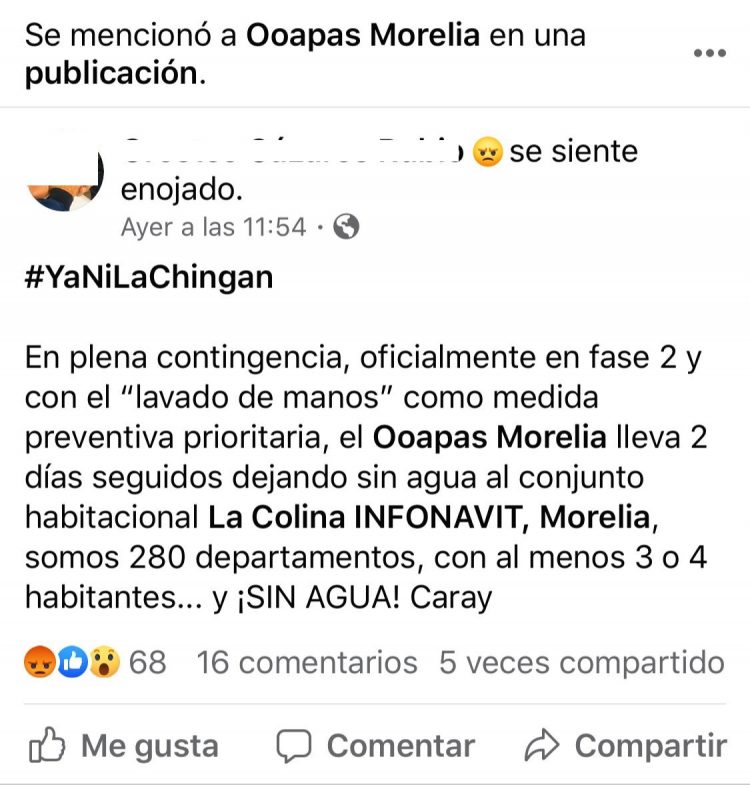Share the post via Compartir

626,746
